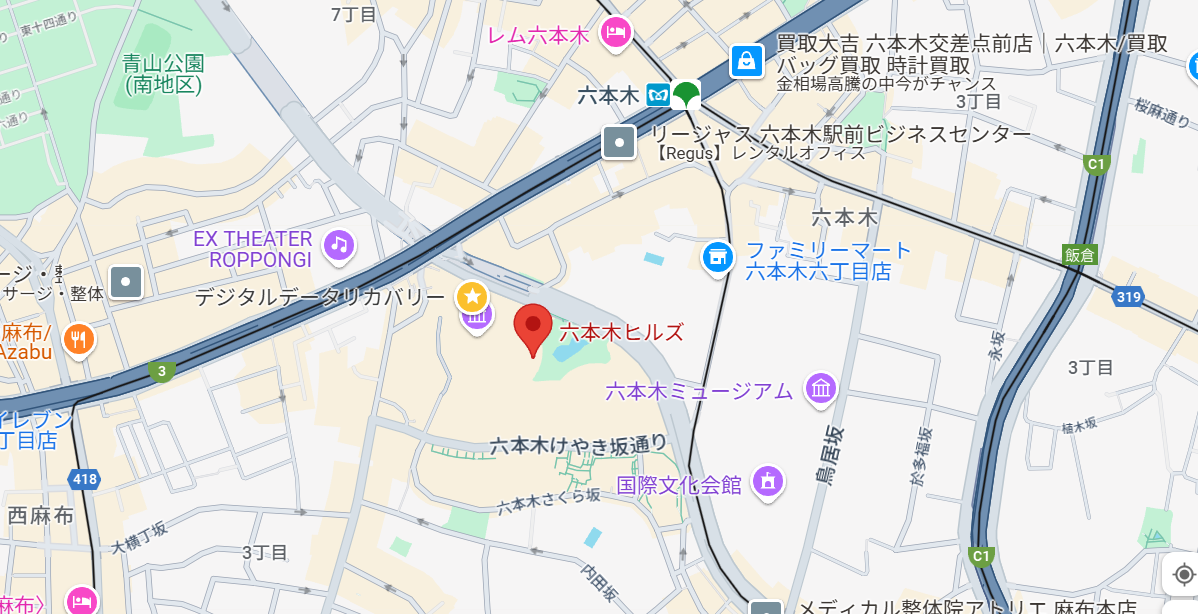
Task: Select 六本木ミュージアム museum marker
Action: coord(821,388)
